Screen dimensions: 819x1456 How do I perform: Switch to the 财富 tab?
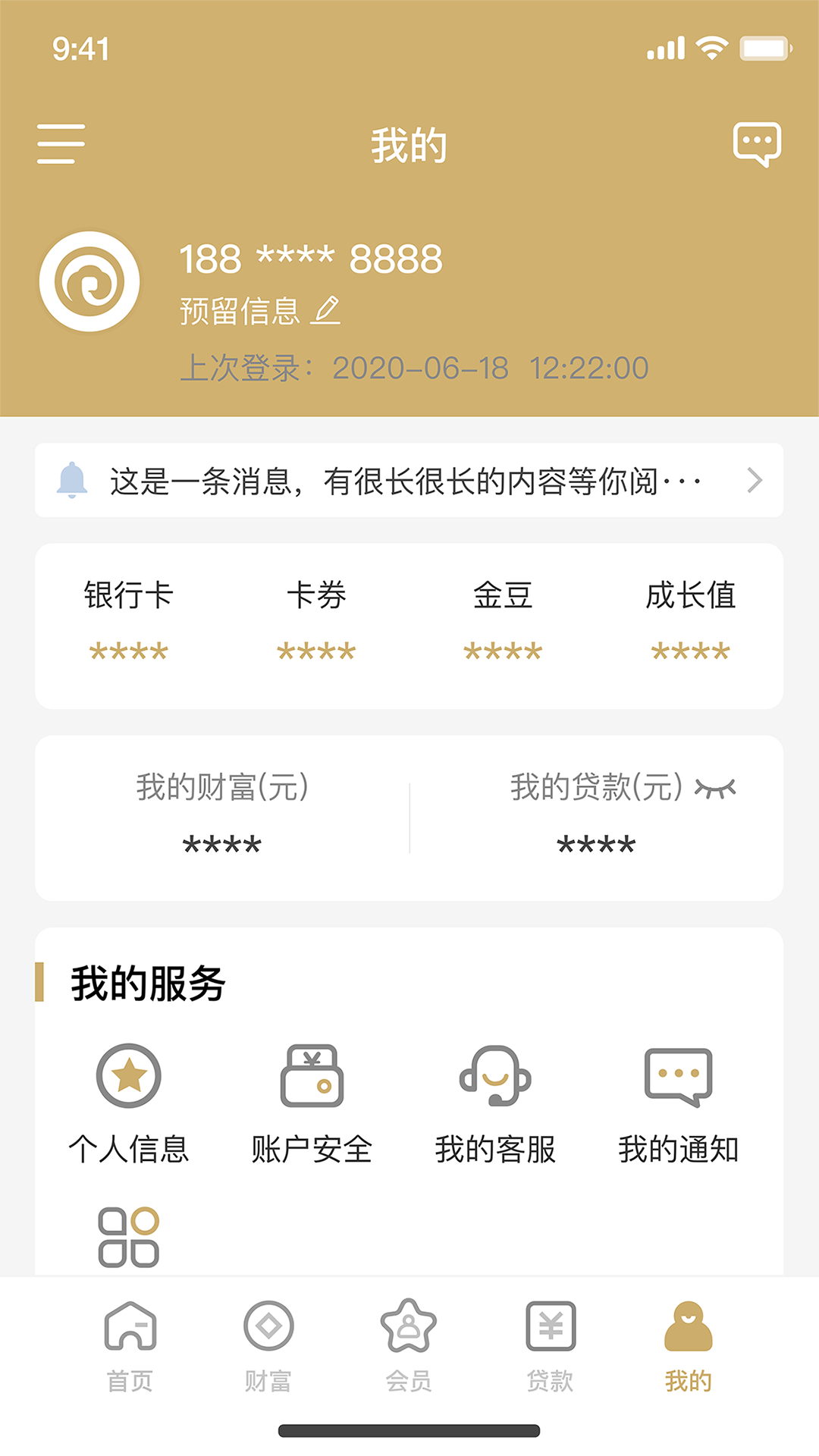coord(268,1347)
